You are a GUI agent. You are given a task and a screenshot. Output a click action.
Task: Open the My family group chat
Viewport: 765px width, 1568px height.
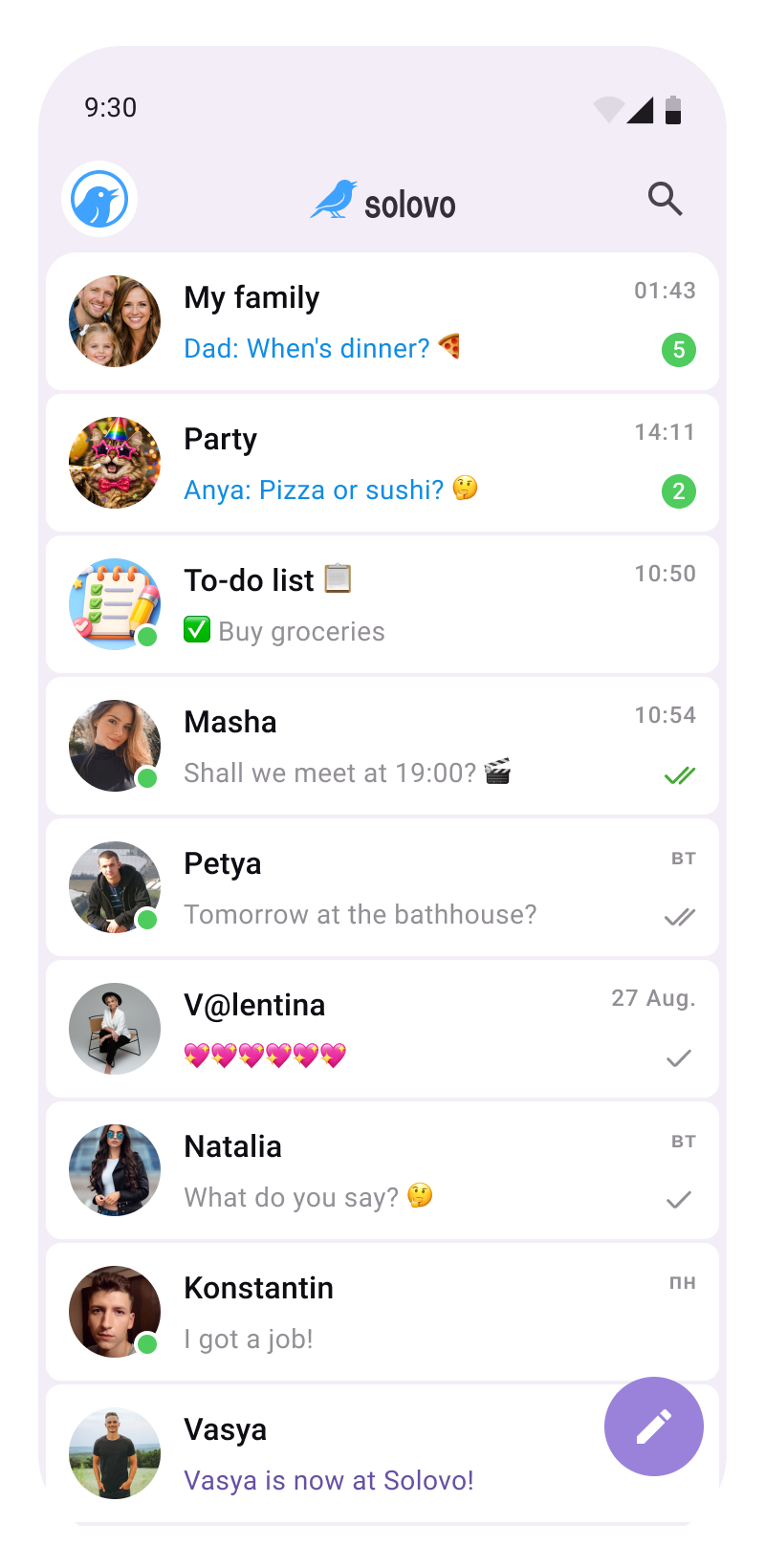[382, 321]
